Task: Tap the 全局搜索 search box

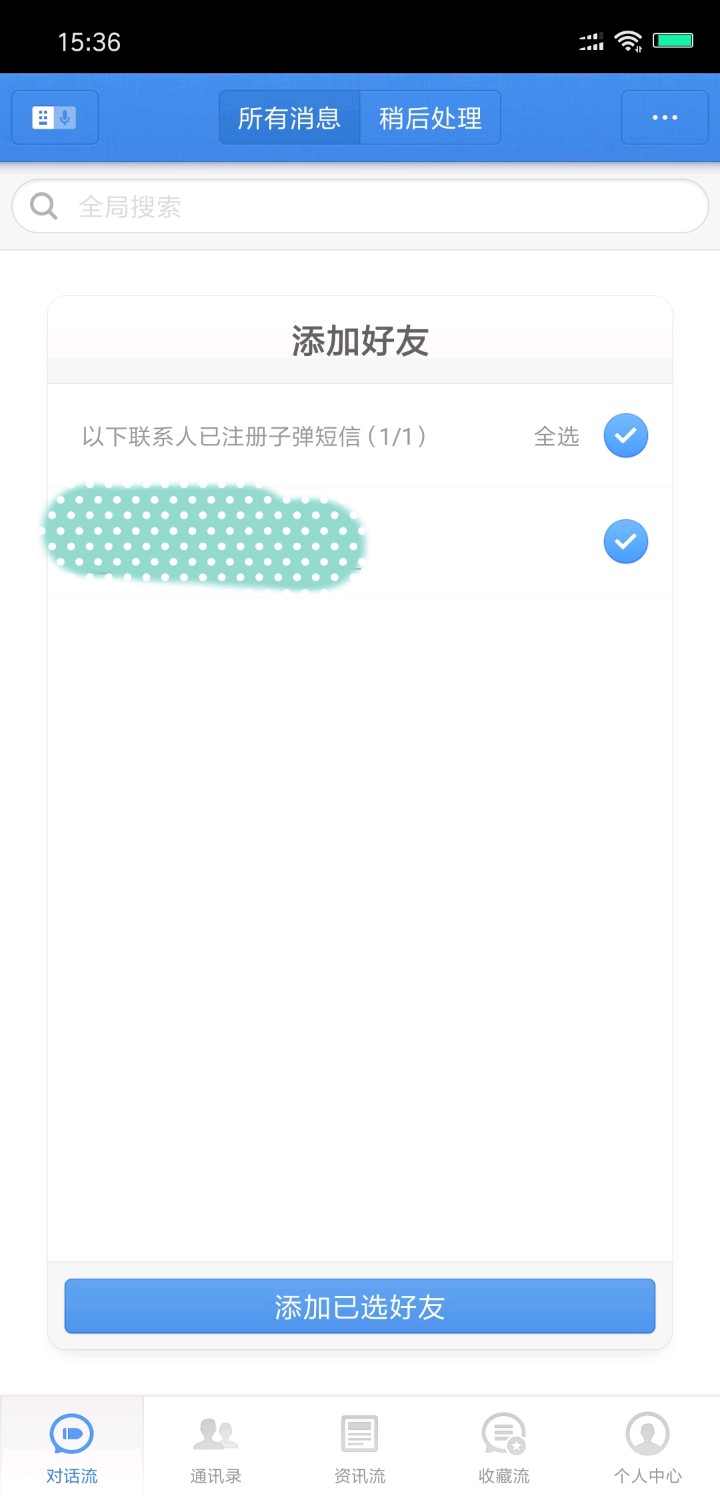Action: 360,207
